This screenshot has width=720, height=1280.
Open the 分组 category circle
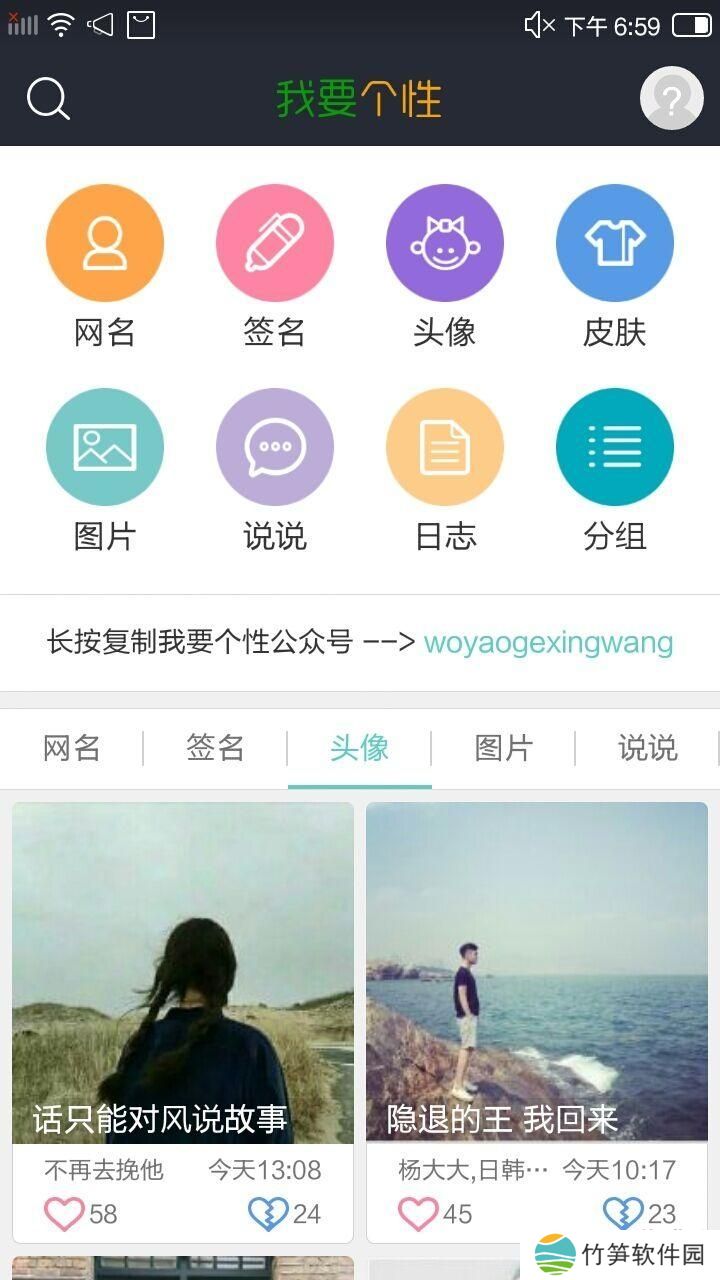coord(615,447)
